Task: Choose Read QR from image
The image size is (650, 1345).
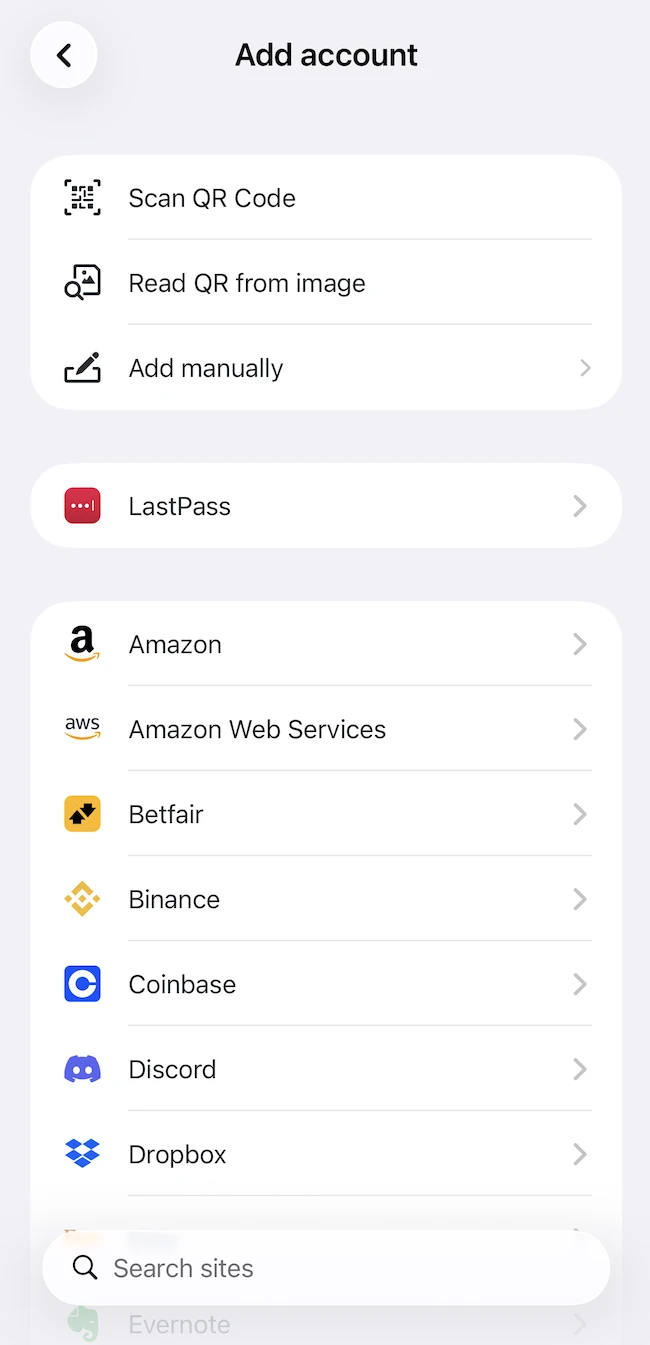Action: (x=326, y=283)
